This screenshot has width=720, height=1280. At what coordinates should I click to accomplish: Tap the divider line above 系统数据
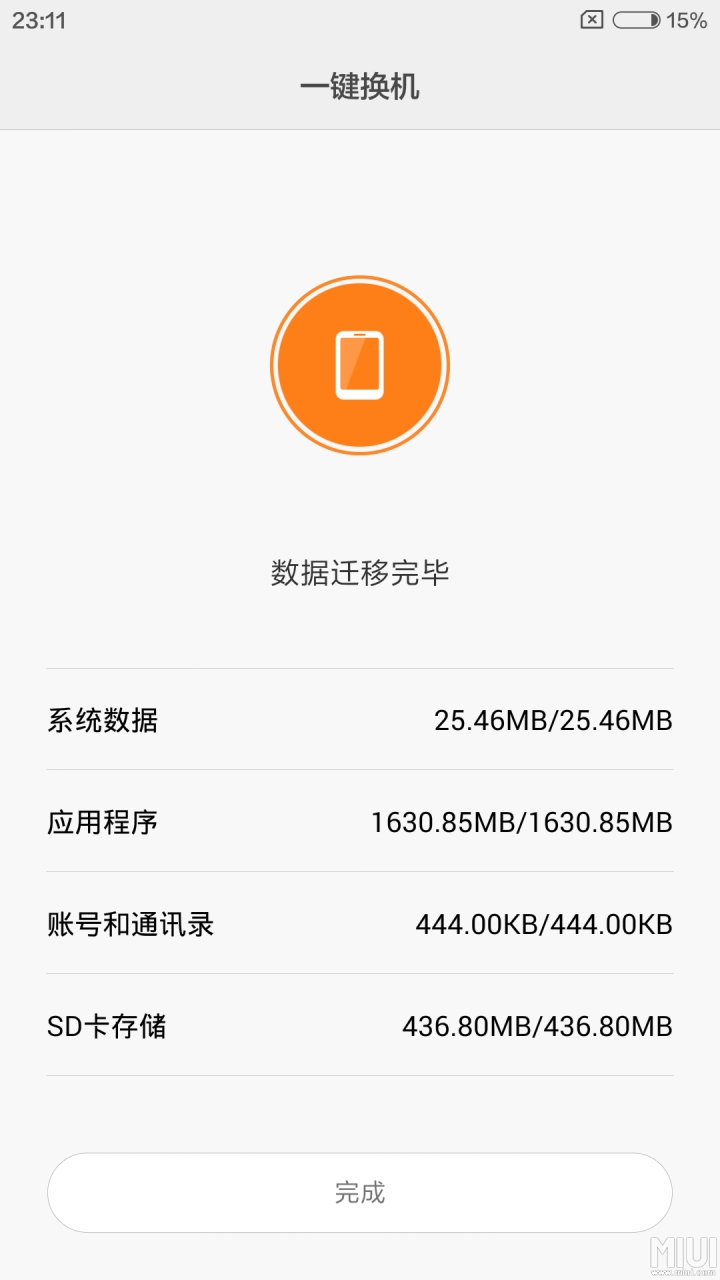(360, 668)
